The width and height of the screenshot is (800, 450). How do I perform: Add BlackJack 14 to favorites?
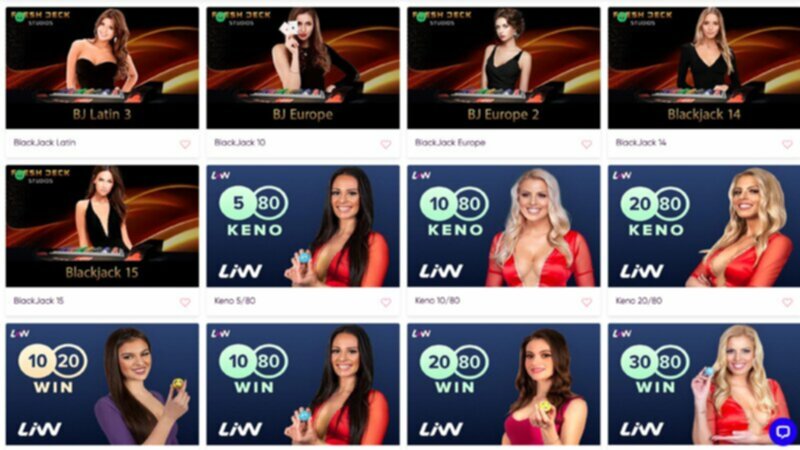tap(787, 144)
